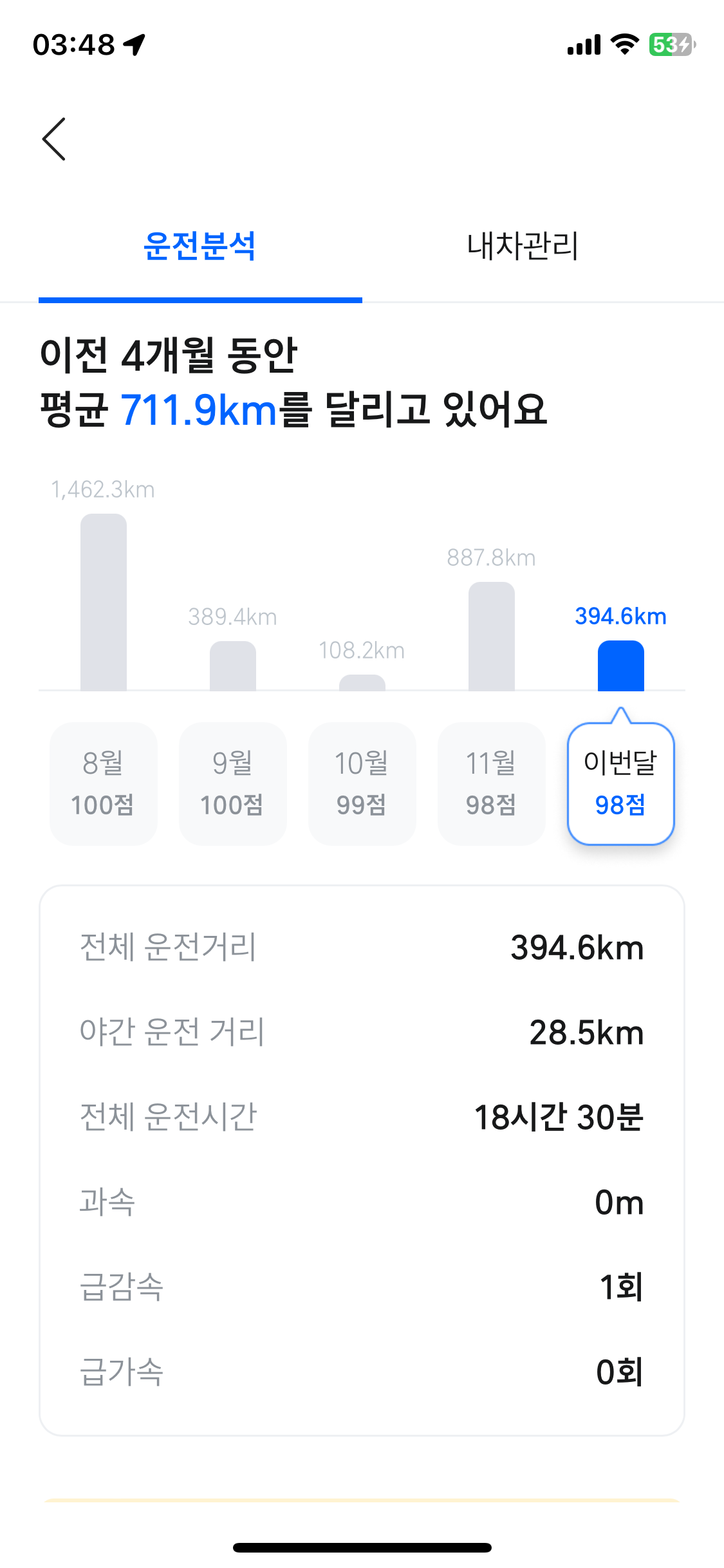Select the 8월 100점 month chip
Screen dimensions: 724x1568
click(x=103, y=783)
